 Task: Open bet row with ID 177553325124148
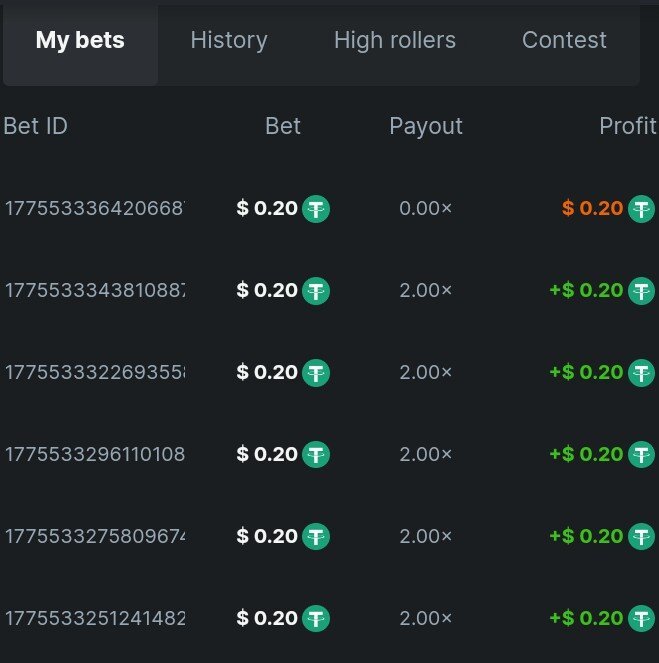[x=95, y=618]
